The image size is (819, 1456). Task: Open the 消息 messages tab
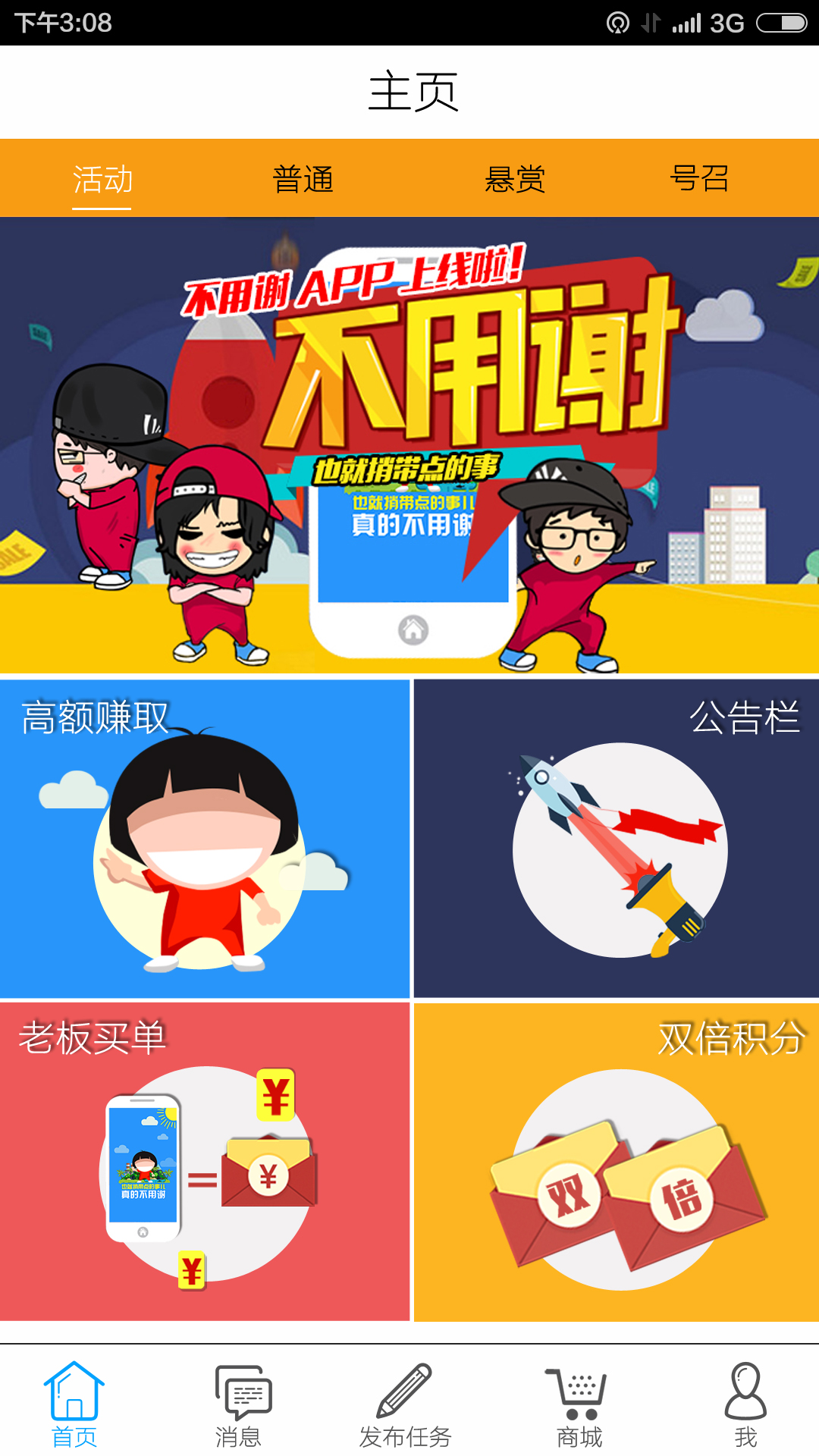coord(240,1403)
